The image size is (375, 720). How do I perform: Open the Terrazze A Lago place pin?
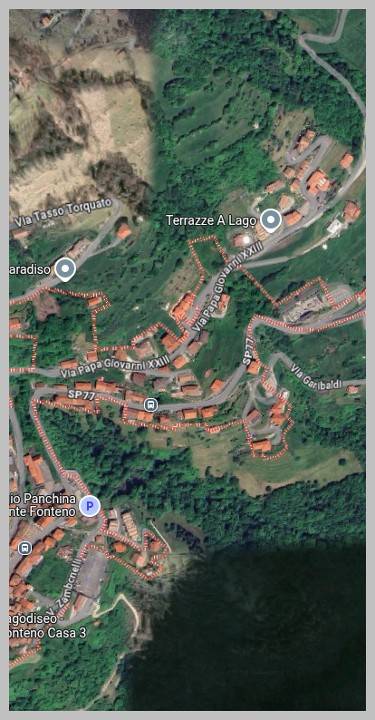click(271, 220)
